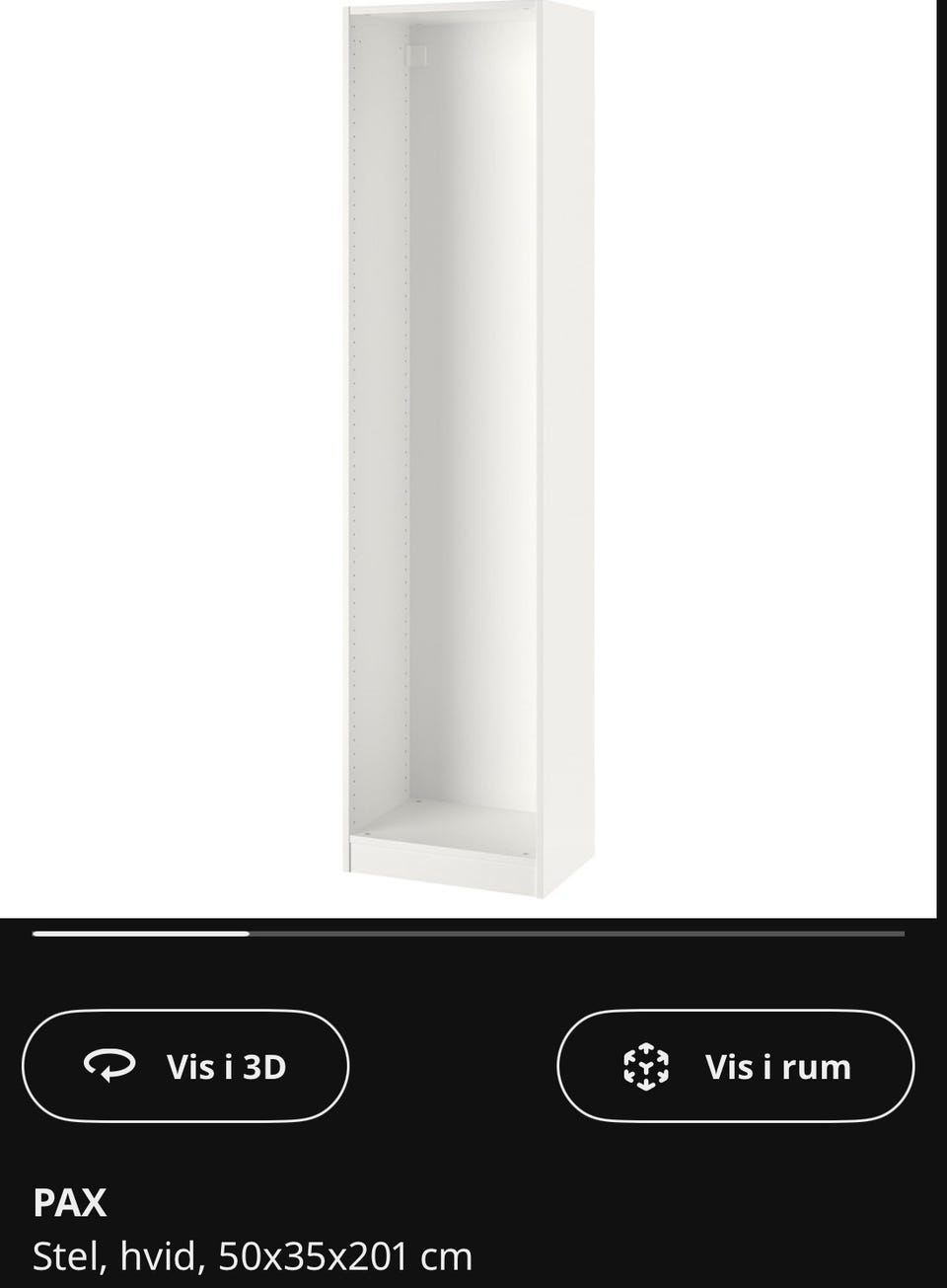
Task: Open the Vis i 3D viewer
Action: [x=186, y=1066]
